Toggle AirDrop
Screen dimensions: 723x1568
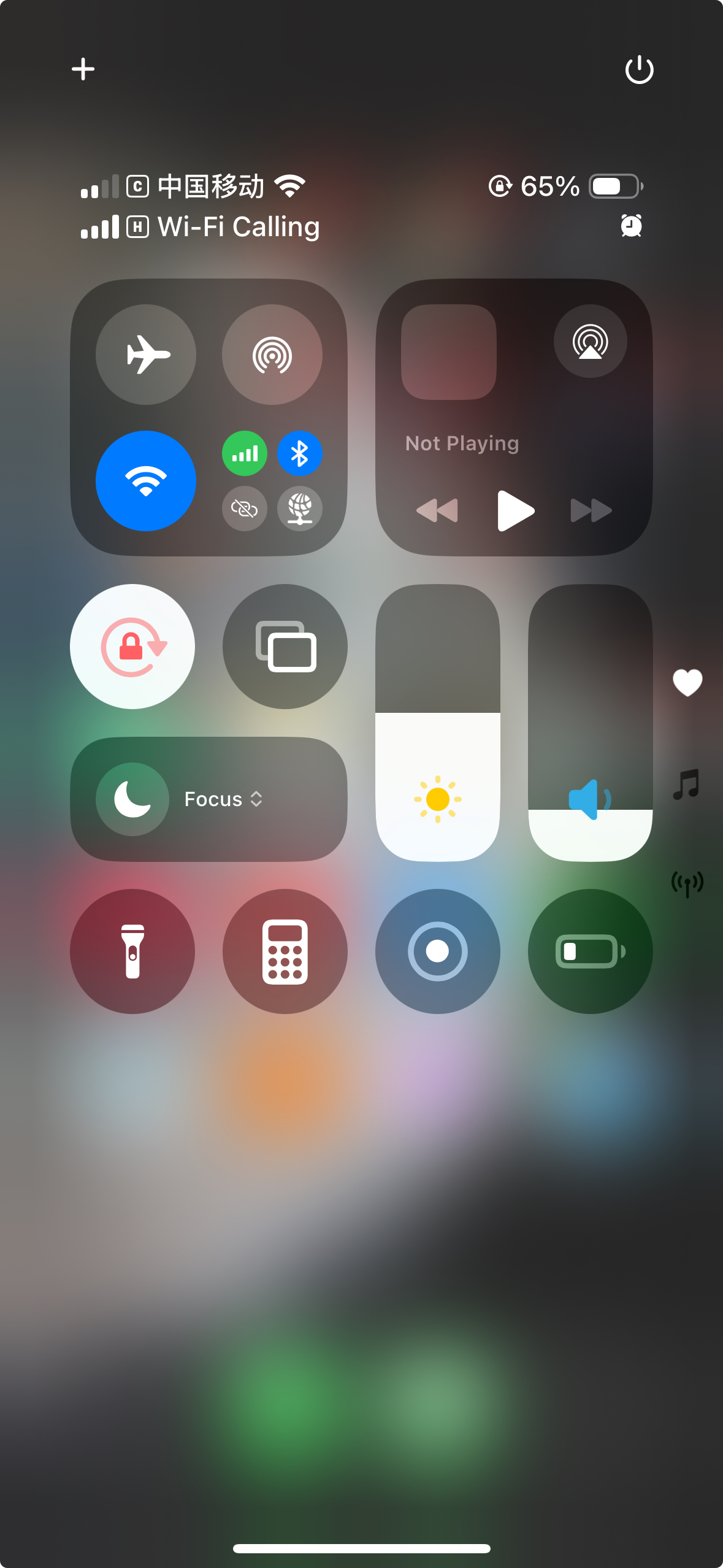(272, 355)
